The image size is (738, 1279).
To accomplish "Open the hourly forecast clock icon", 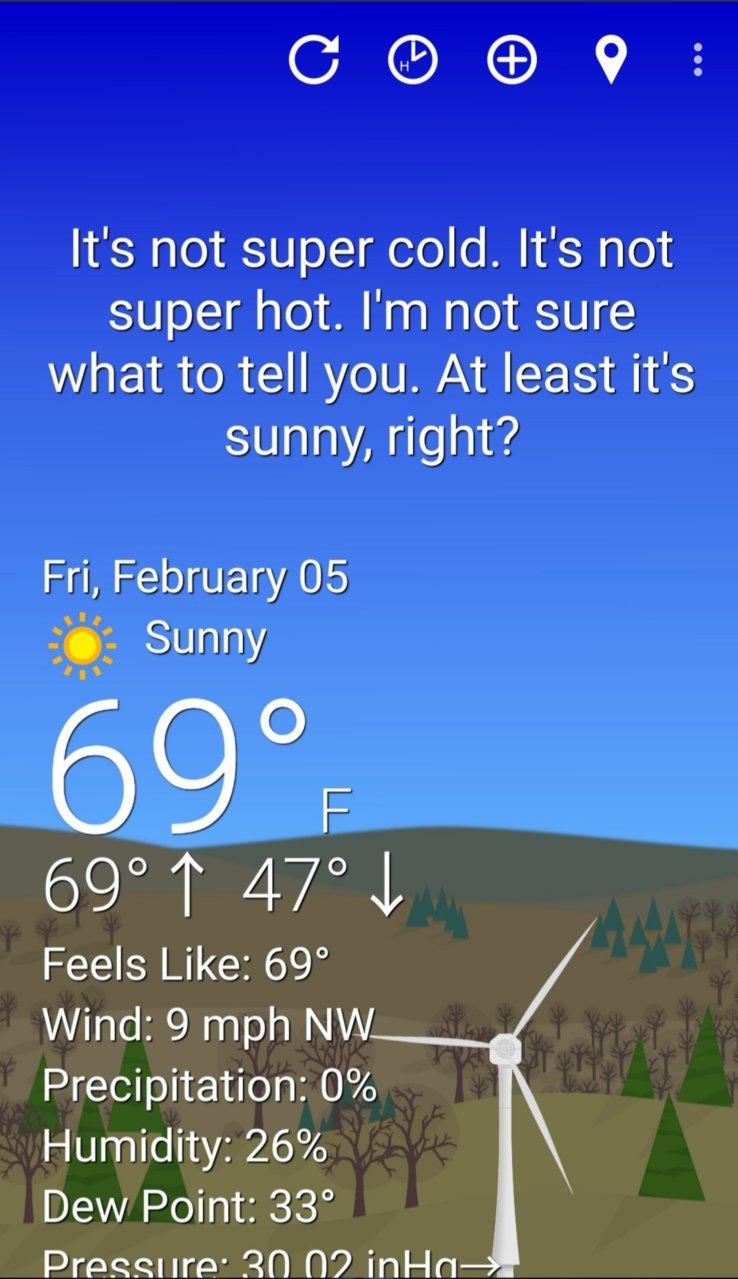I will 413,60.
